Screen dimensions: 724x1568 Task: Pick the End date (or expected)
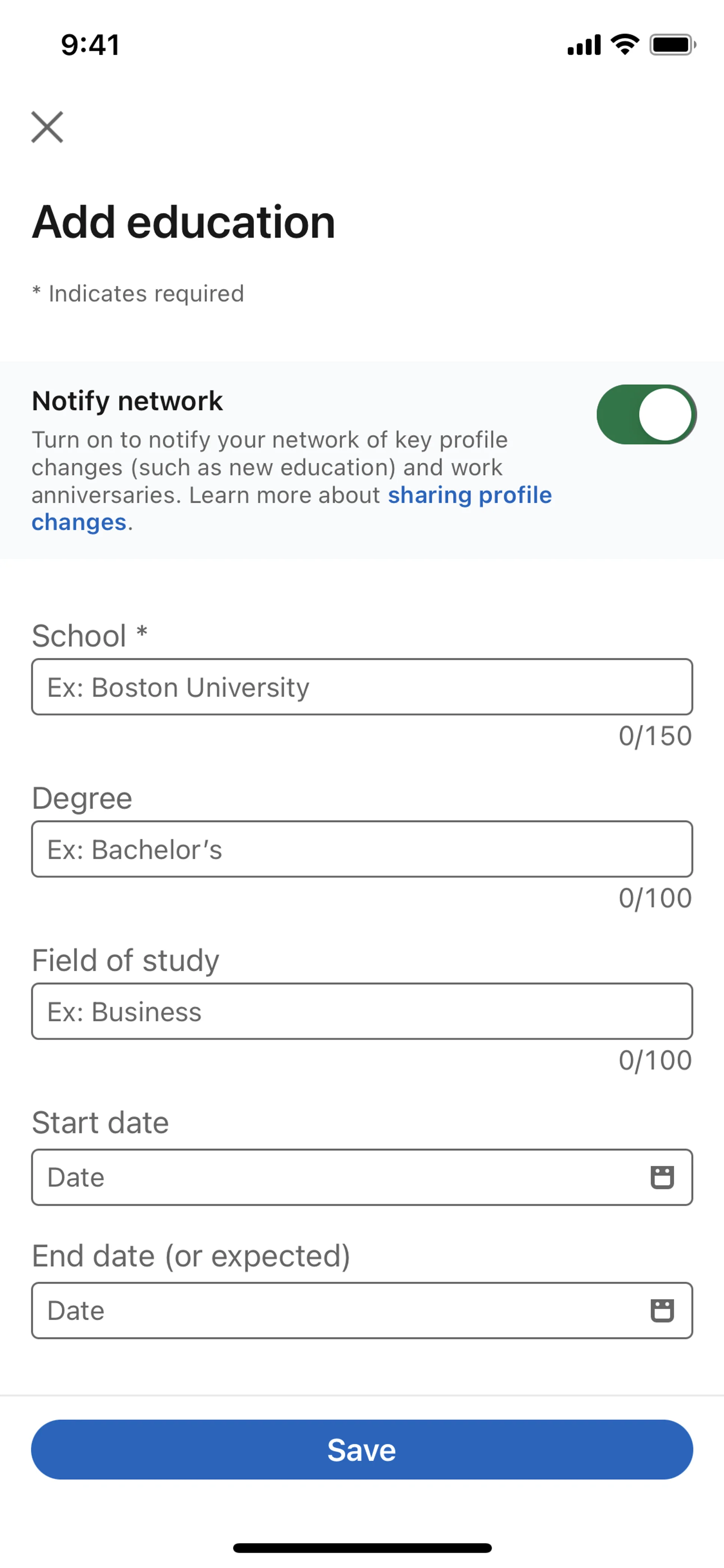(x=361, y=1310)
